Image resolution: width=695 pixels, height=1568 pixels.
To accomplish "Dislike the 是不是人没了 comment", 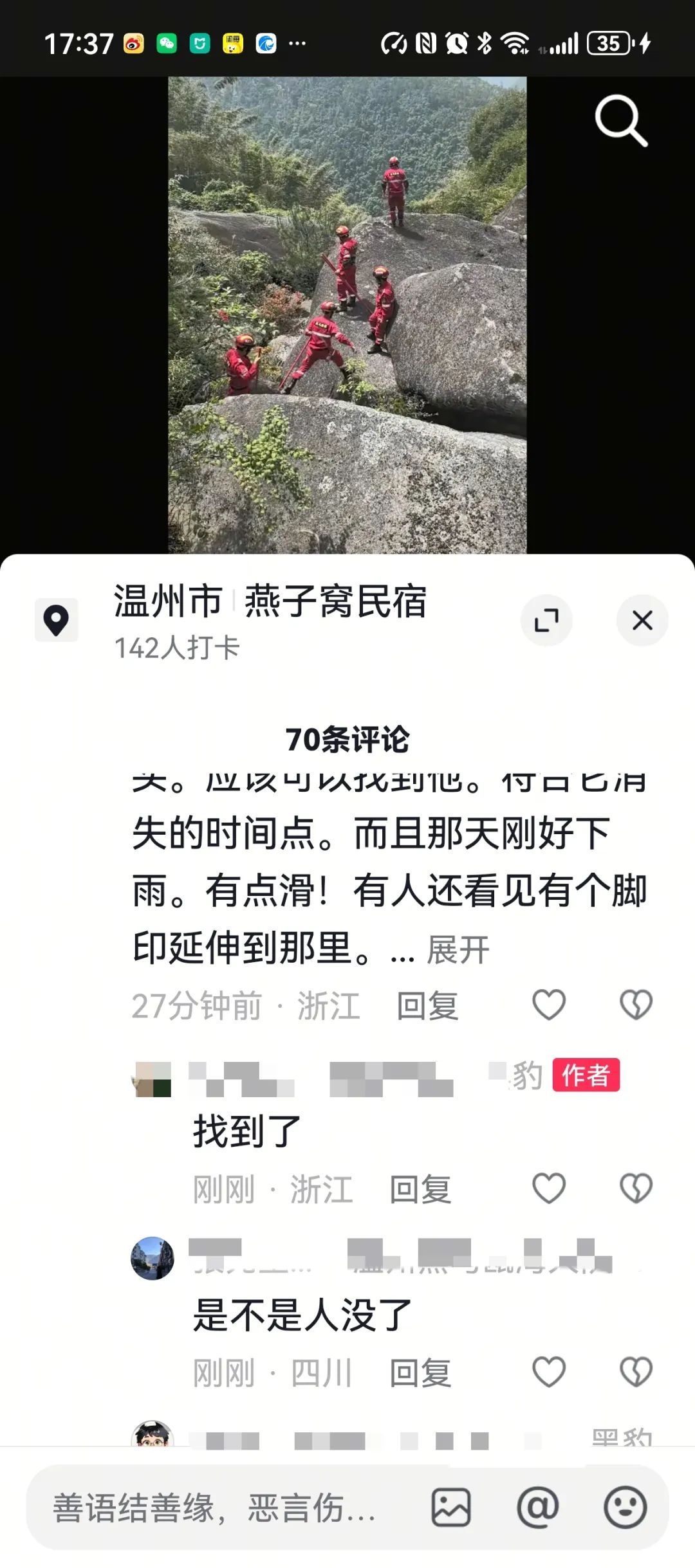I will 636,1371.
